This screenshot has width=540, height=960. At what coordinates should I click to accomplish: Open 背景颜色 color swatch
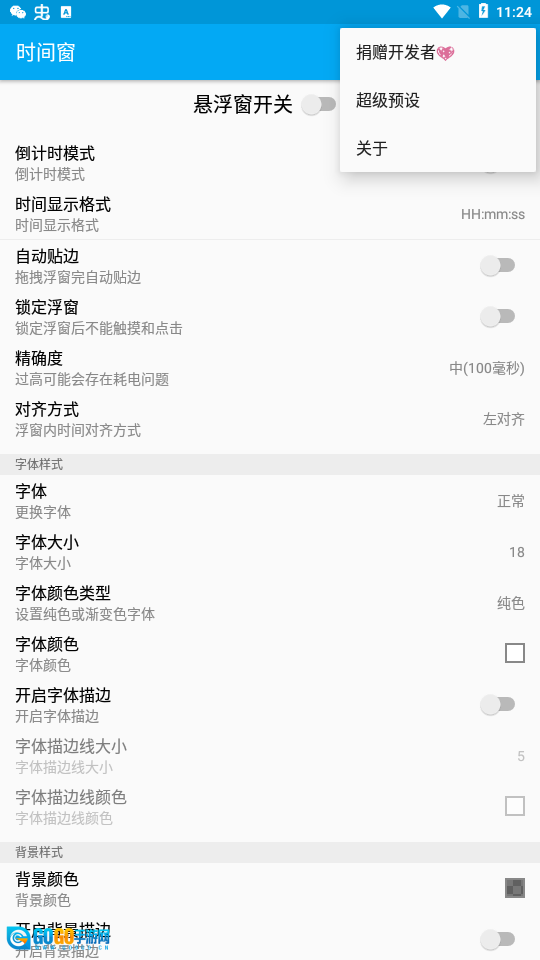click(x=515, y=888)
